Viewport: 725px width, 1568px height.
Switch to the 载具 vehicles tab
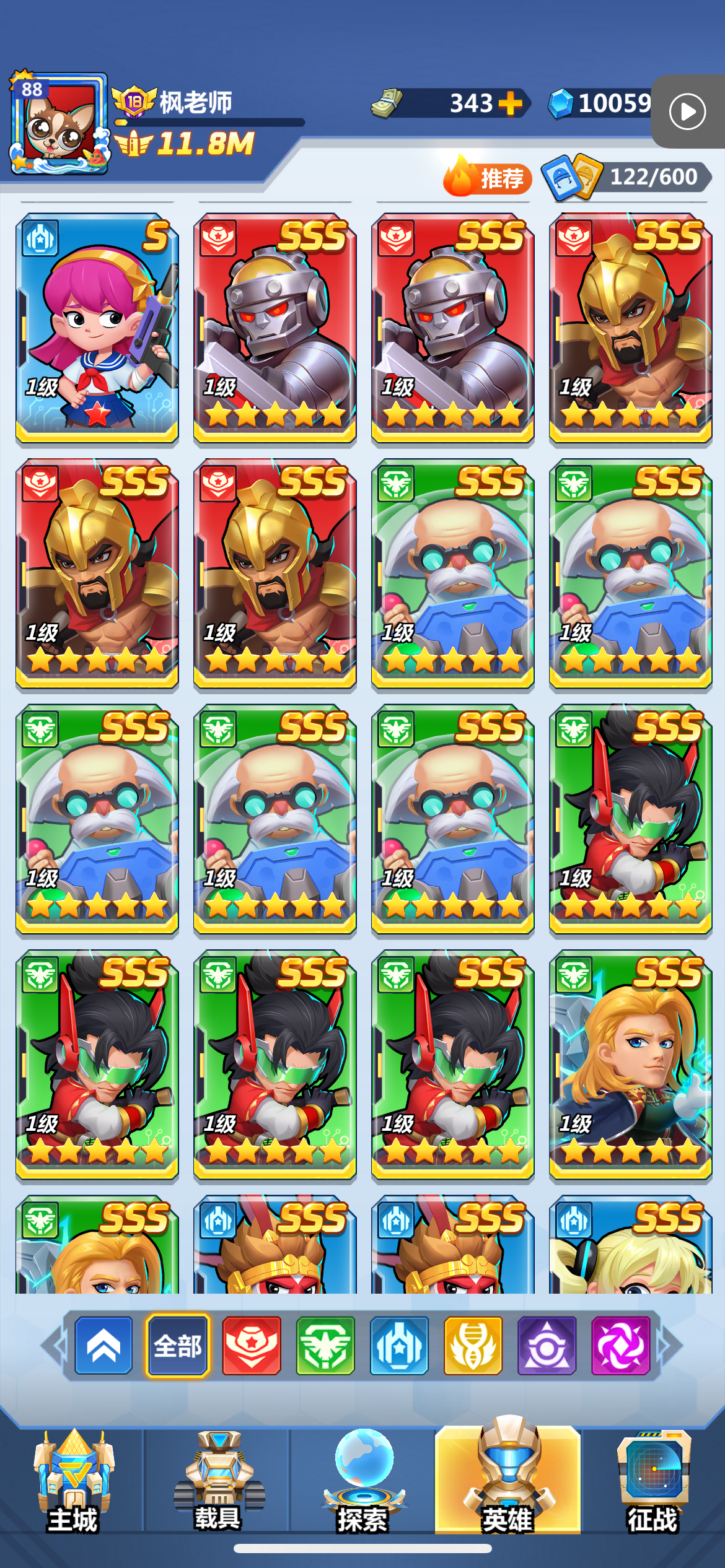pyautogui.click(x=218, y=1480)
